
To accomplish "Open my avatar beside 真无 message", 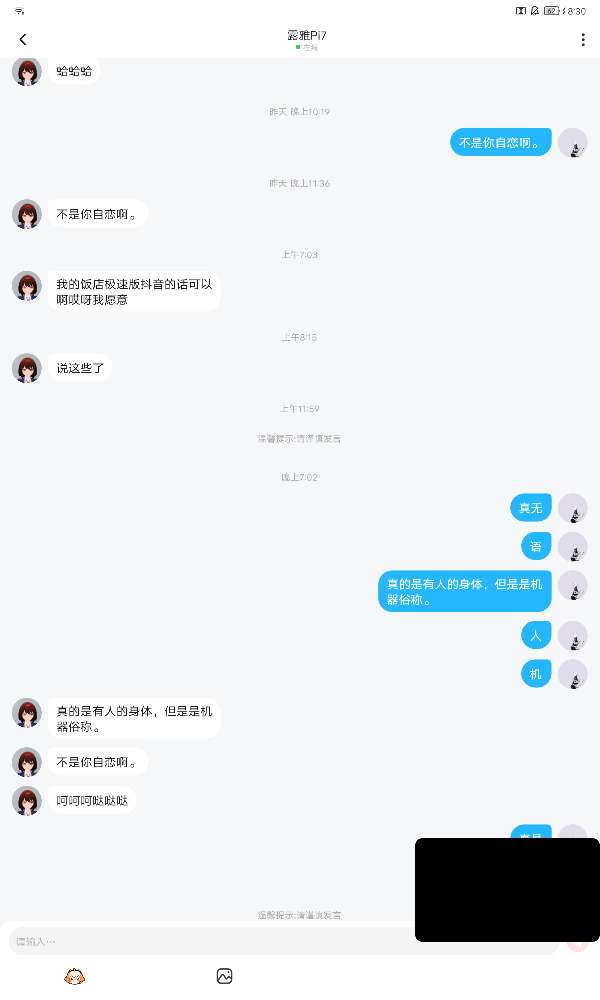I will (x=572, y=508).
